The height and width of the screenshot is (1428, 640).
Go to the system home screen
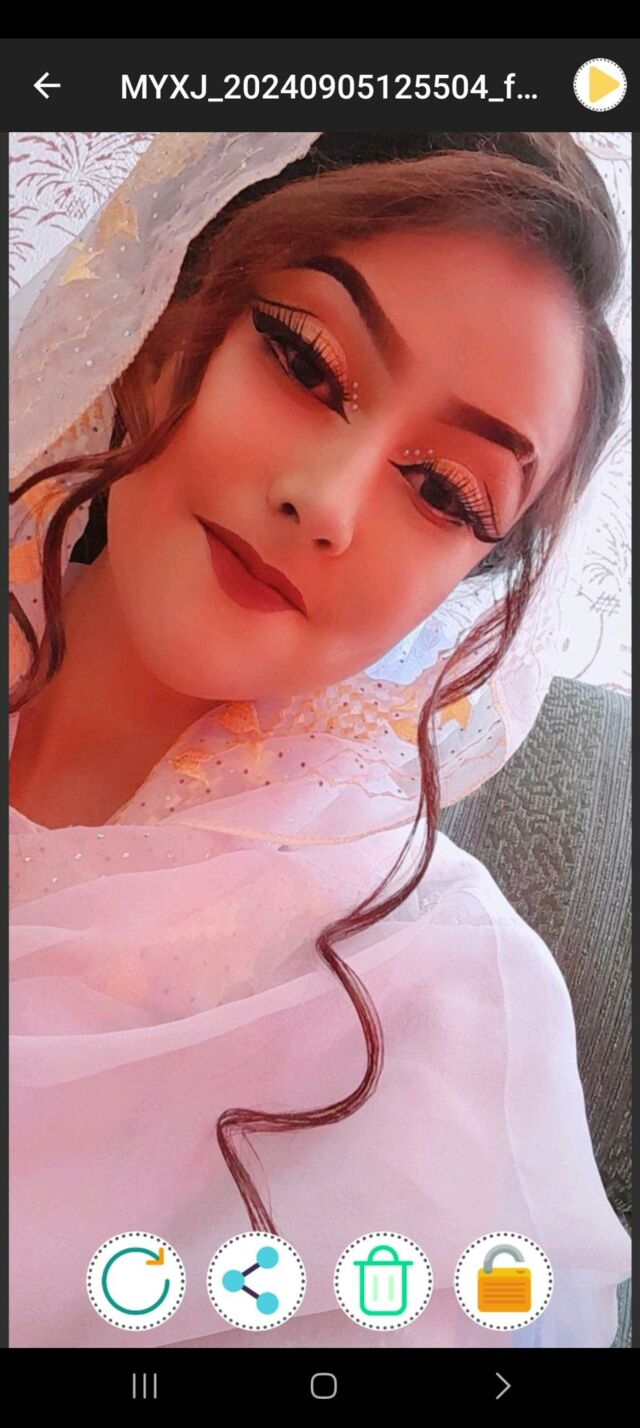pos(323,1385)
